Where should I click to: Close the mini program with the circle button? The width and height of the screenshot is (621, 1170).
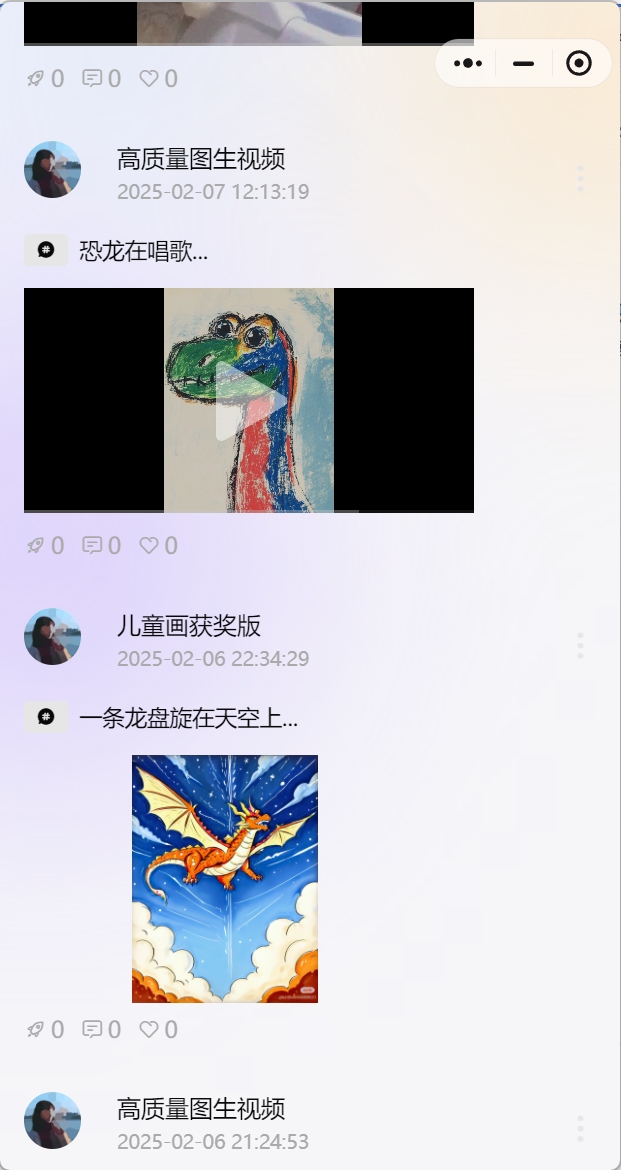(579, 63)
